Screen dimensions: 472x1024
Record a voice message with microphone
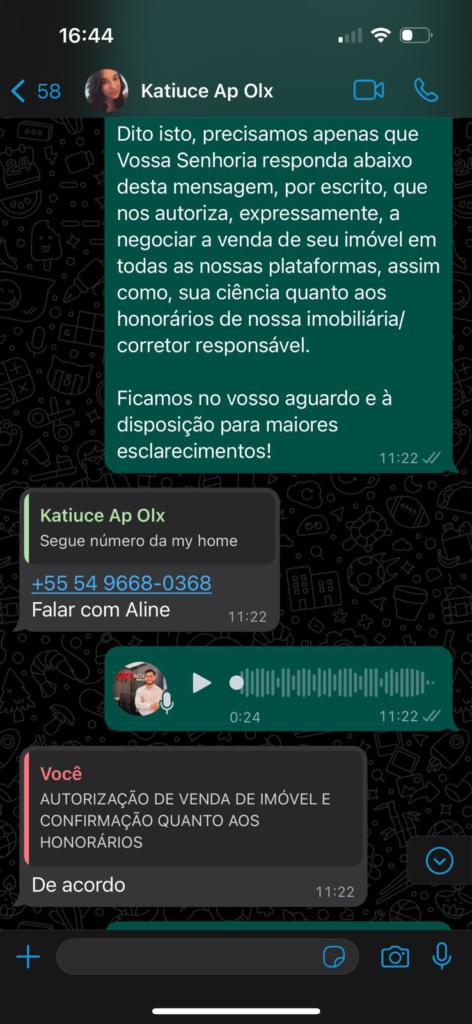442,957
